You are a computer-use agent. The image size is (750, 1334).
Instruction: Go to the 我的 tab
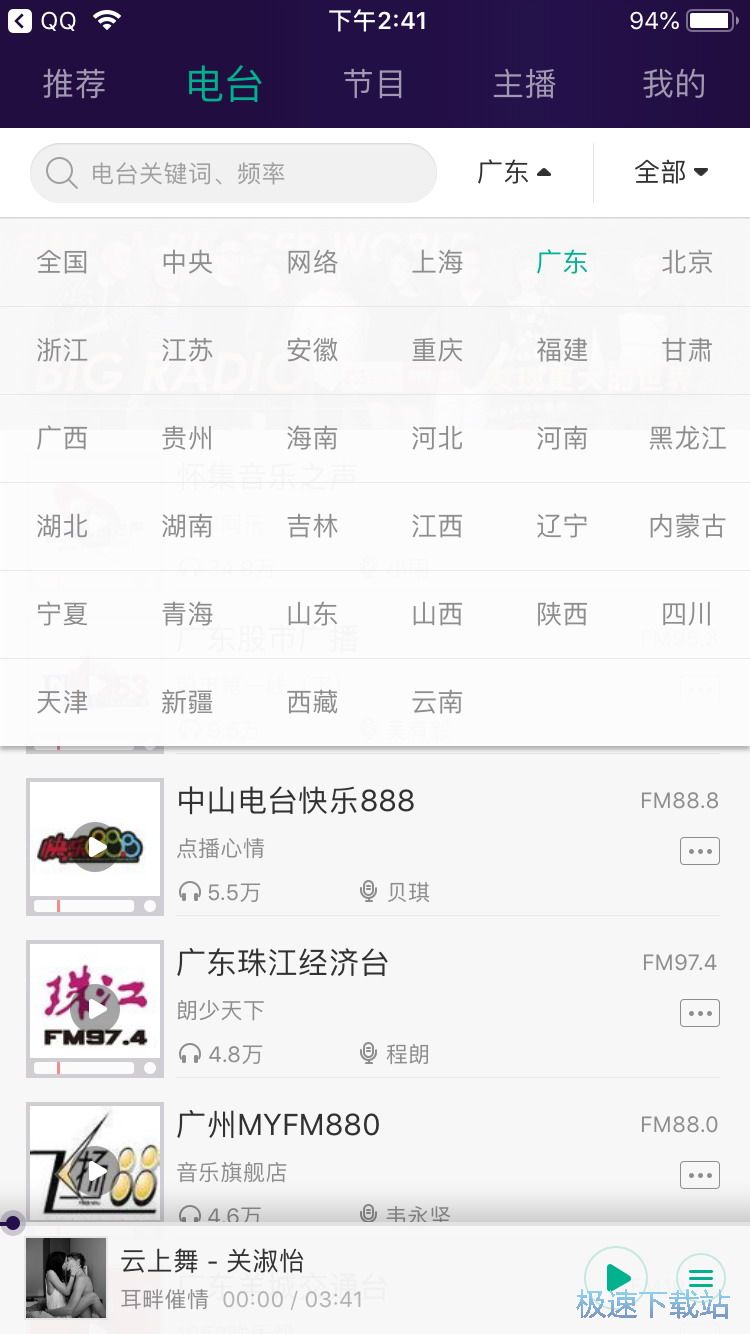(673, 84)
